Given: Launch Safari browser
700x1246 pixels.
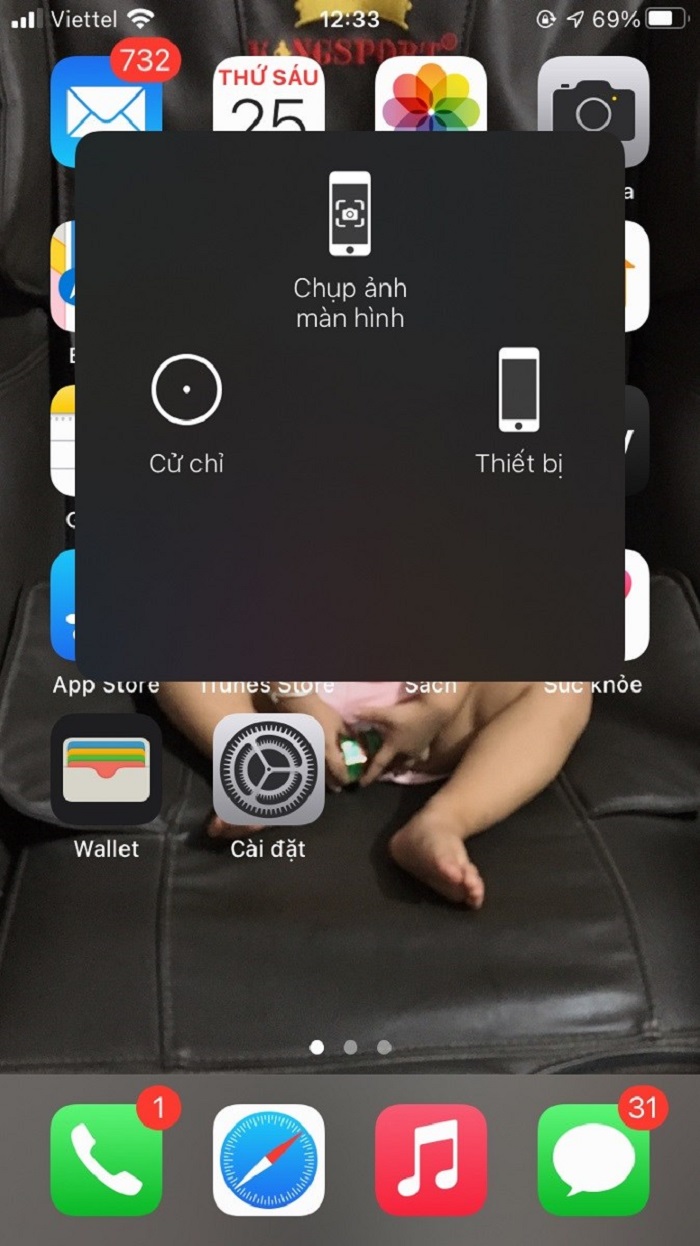Looking at the screenshot, I should pos(268,1159).
